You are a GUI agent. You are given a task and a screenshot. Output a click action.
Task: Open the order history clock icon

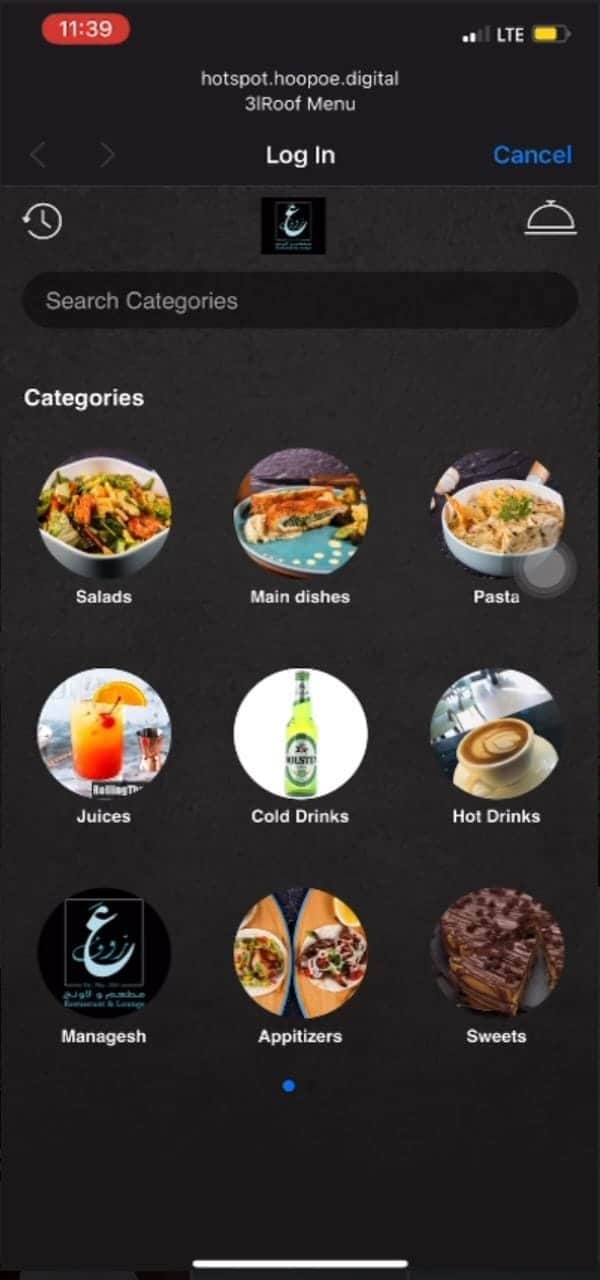coord(42,221)
